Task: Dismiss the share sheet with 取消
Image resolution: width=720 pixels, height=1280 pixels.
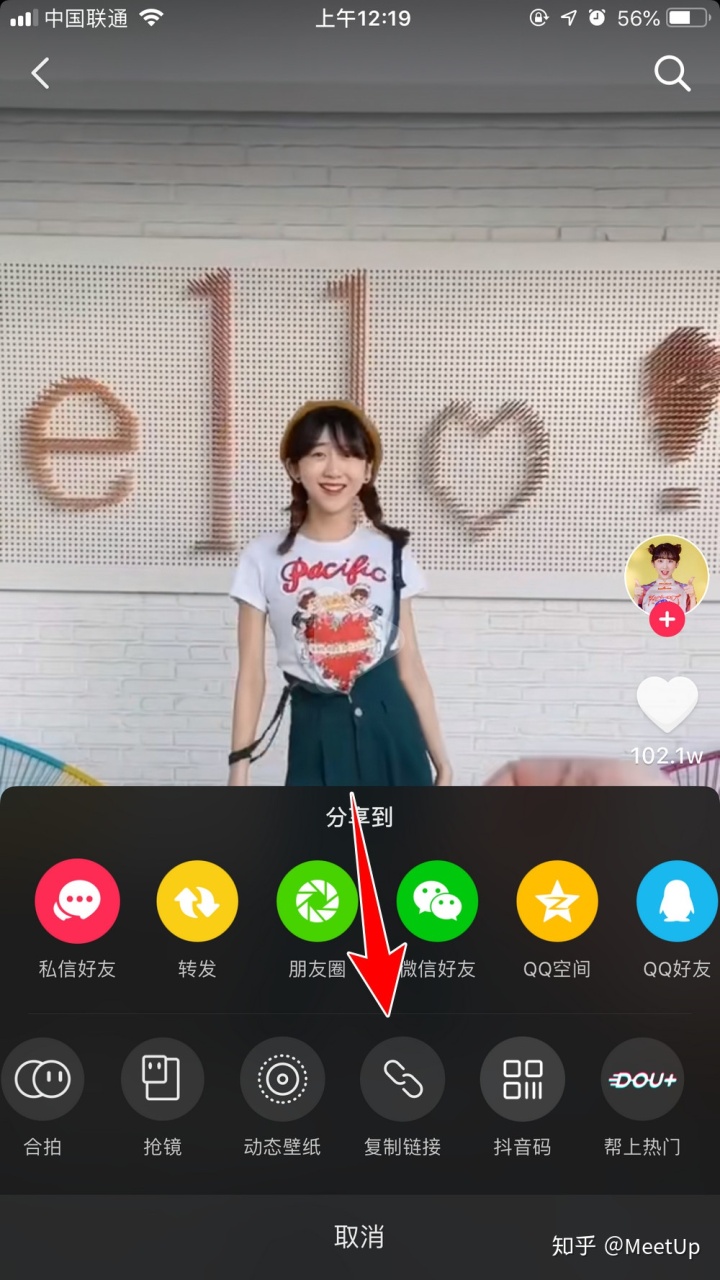Action: (x=359, y=1236)
